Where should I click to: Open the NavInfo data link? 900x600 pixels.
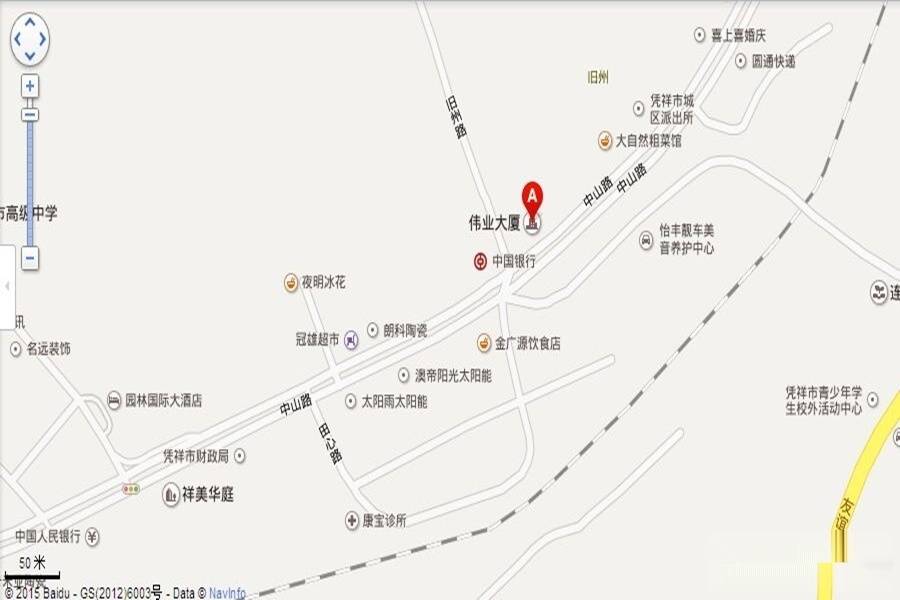(x=227, y=593)
